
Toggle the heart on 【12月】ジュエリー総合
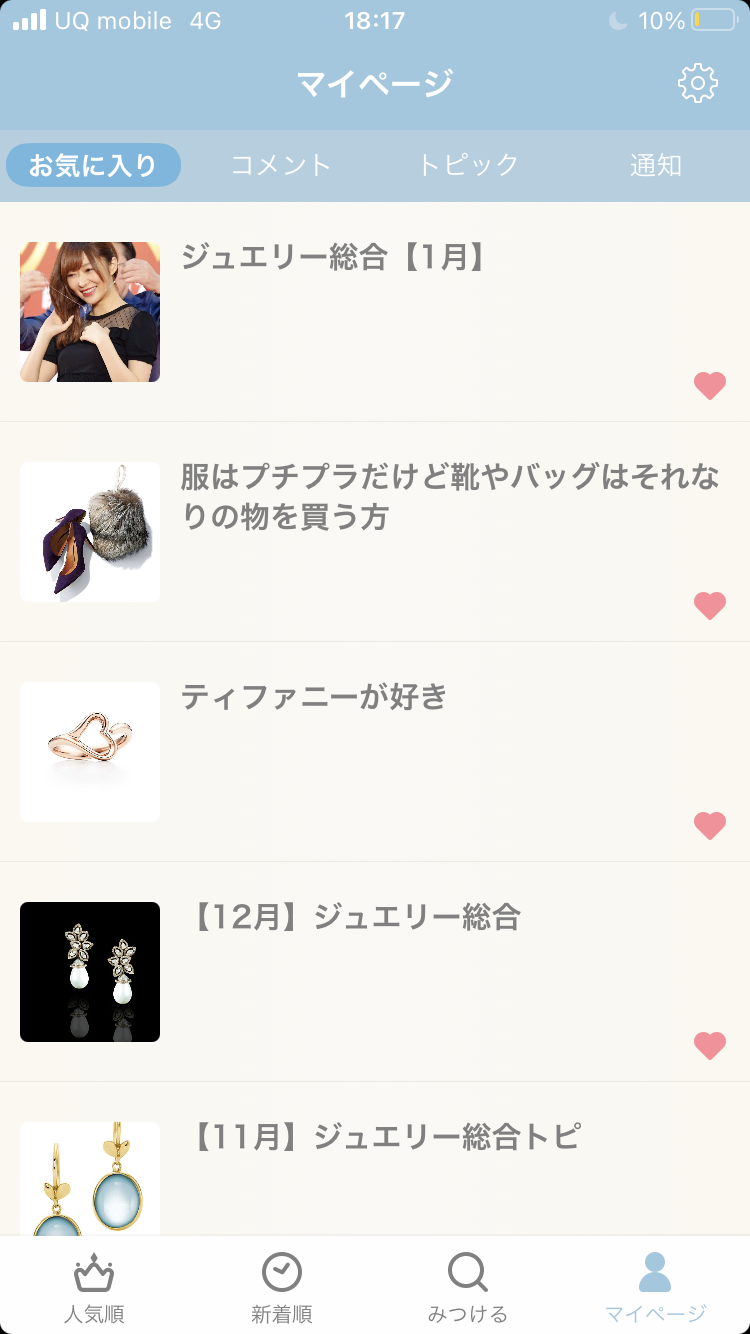[709, 1045]
